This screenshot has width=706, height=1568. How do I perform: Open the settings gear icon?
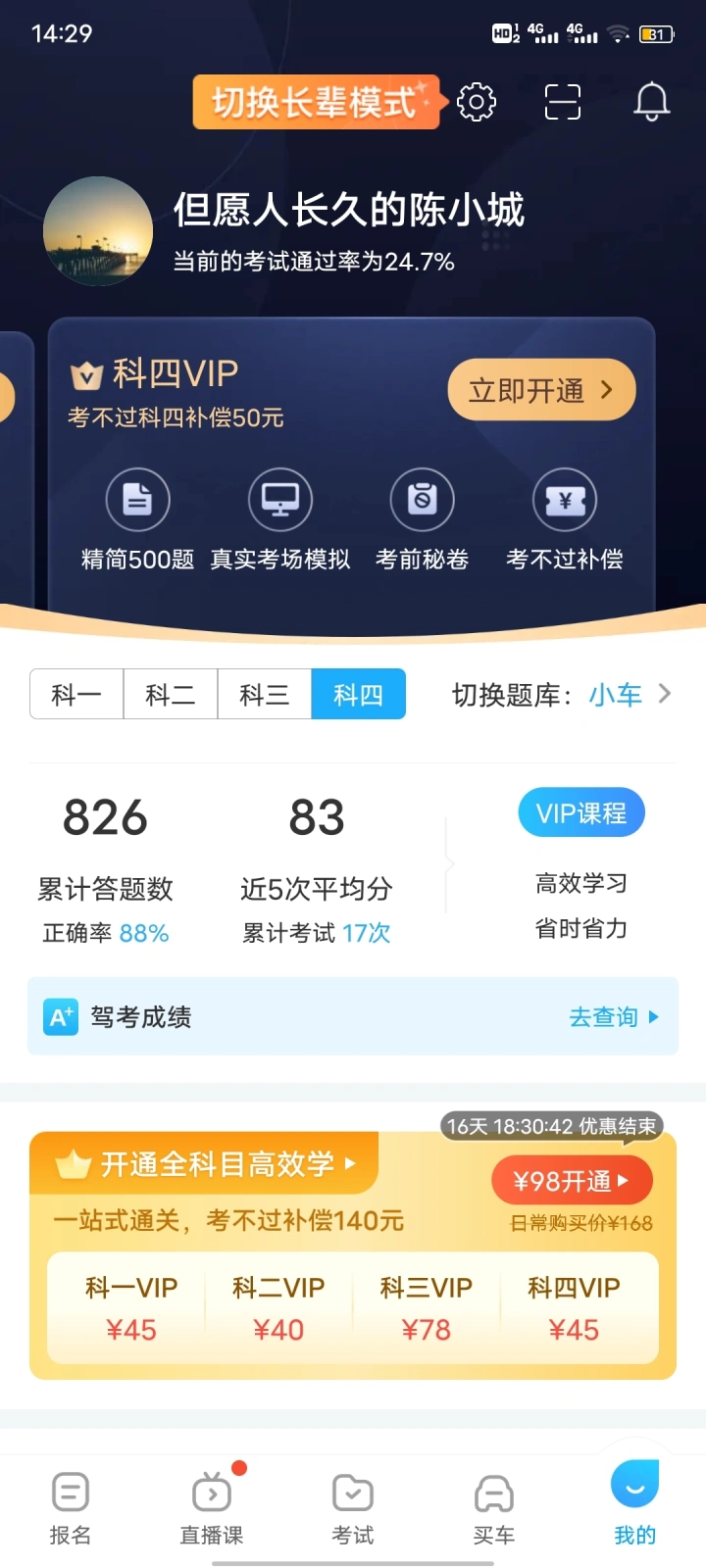(x=477, y=102)
